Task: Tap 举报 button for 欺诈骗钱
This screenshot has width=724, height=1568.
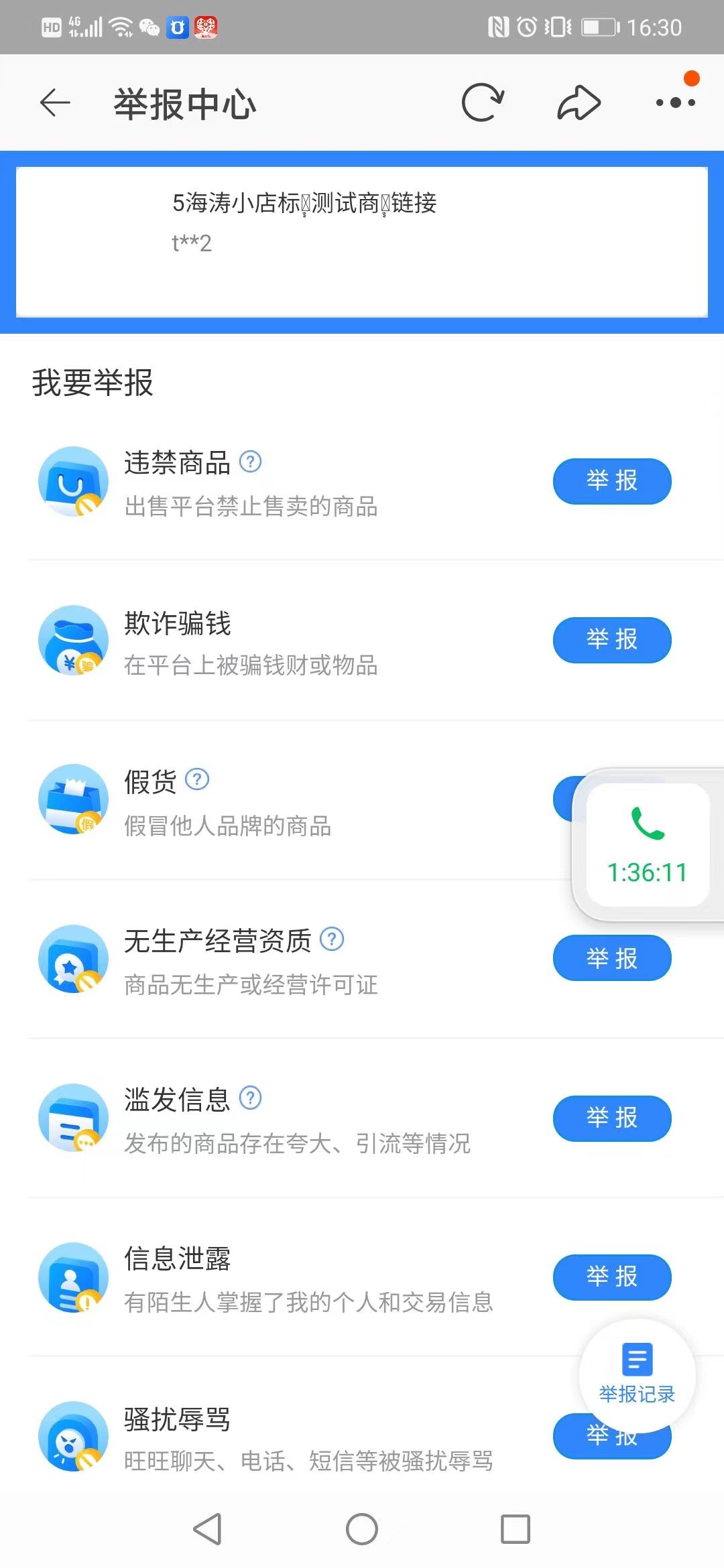Action: (x=611, y=640)
